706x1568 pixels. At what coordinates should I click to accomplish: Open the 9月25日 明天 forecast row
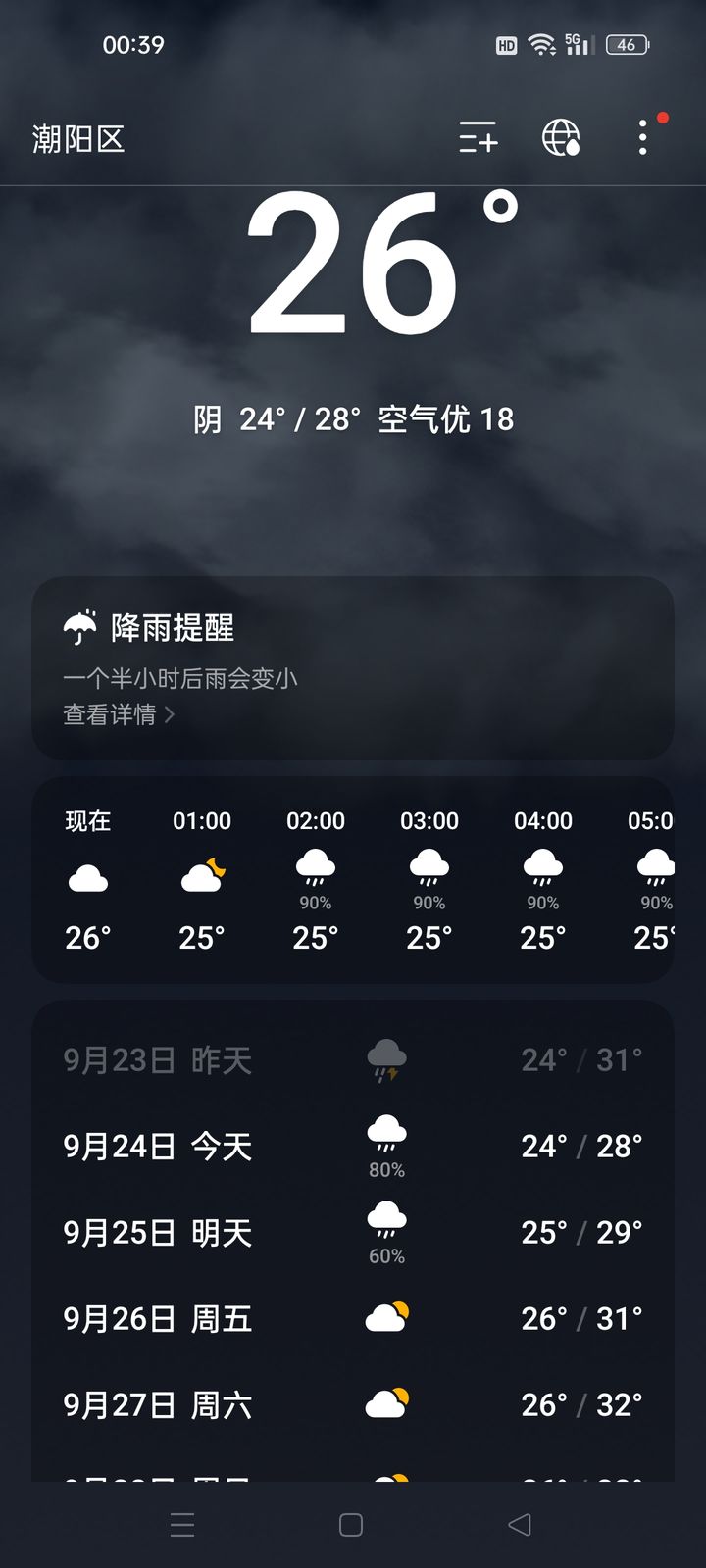[x=353, y=1232]
